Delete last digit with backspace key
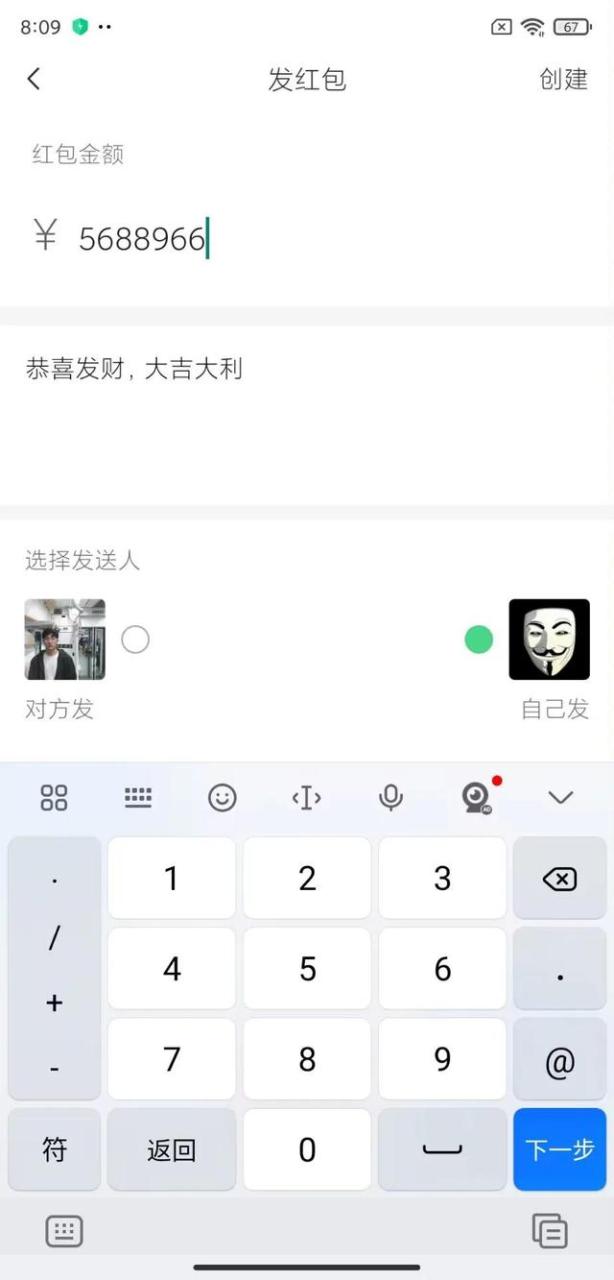 (x=560, y=879)
